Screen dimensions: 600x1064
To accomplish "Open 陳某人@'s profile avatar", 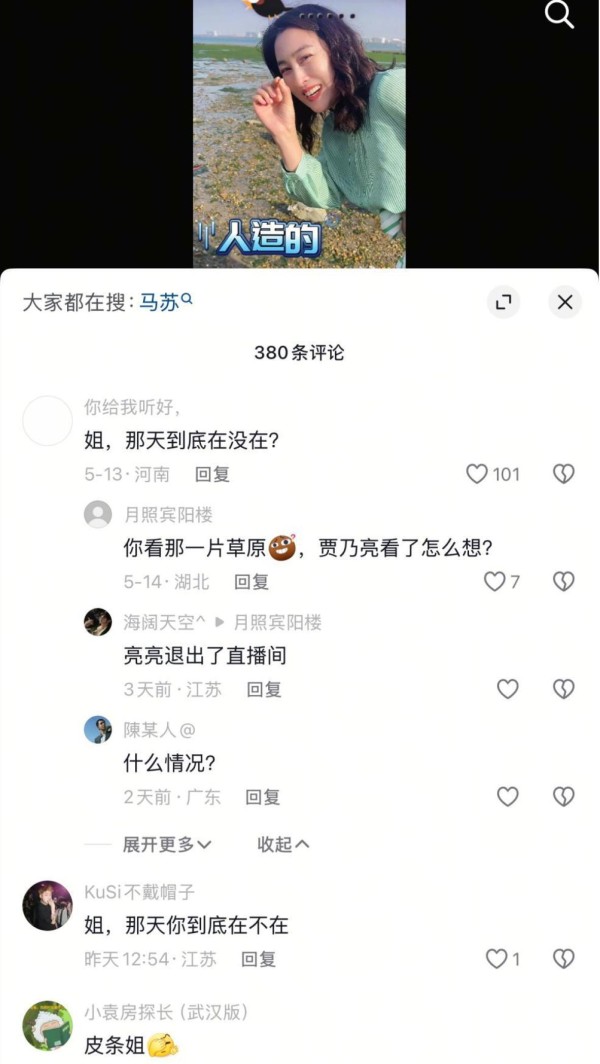I will point(98,729).
